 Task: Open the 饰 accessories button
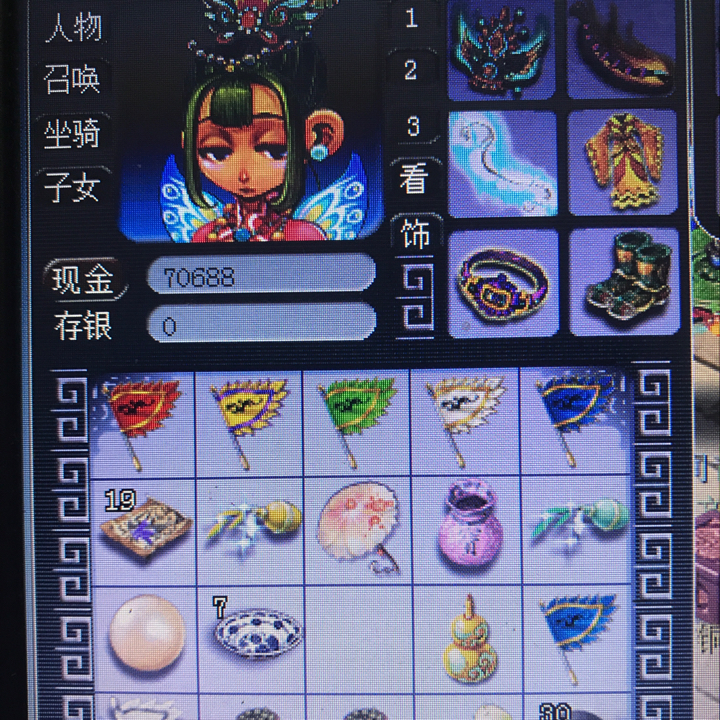click(x=415, y=235)
